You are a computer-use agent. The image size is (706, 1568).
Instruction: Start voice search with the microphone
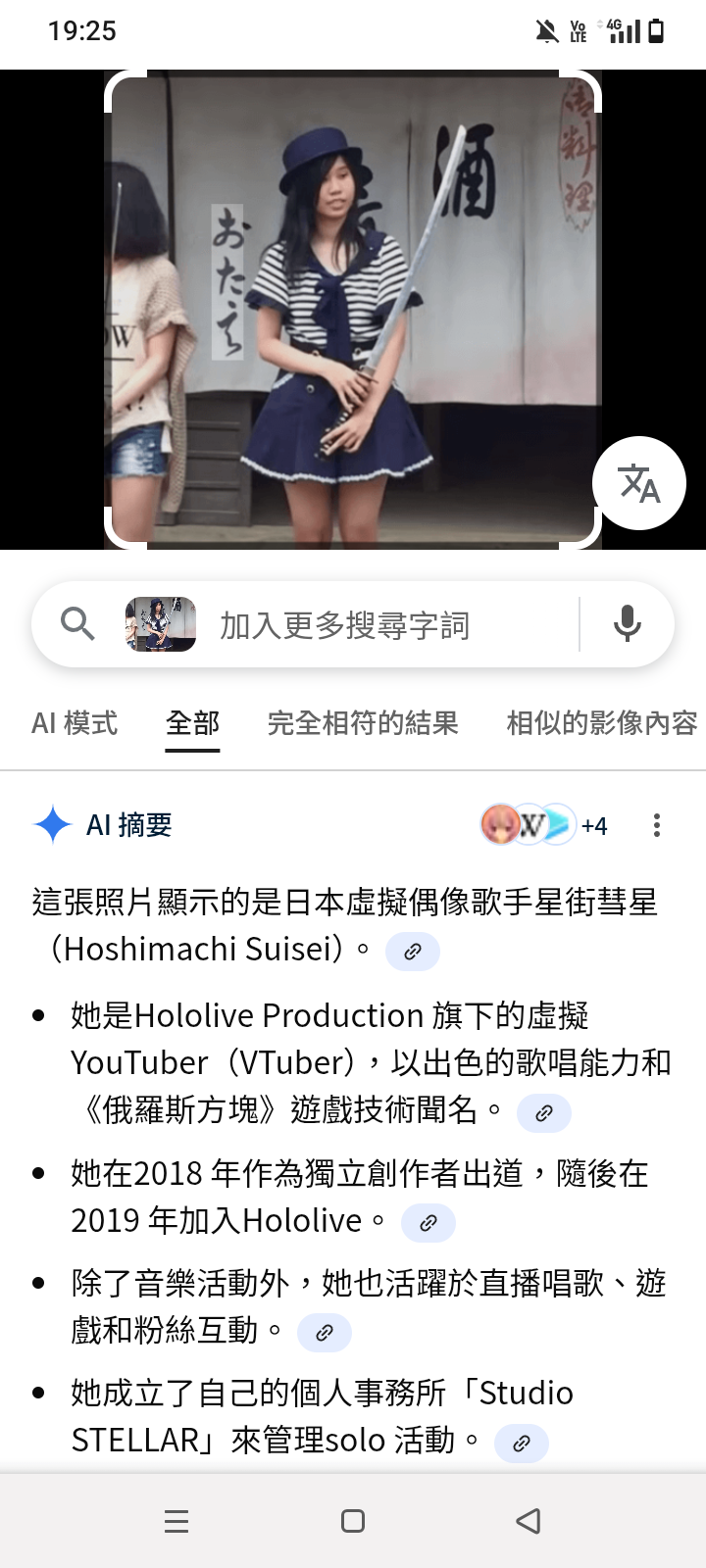pos(627,624)
